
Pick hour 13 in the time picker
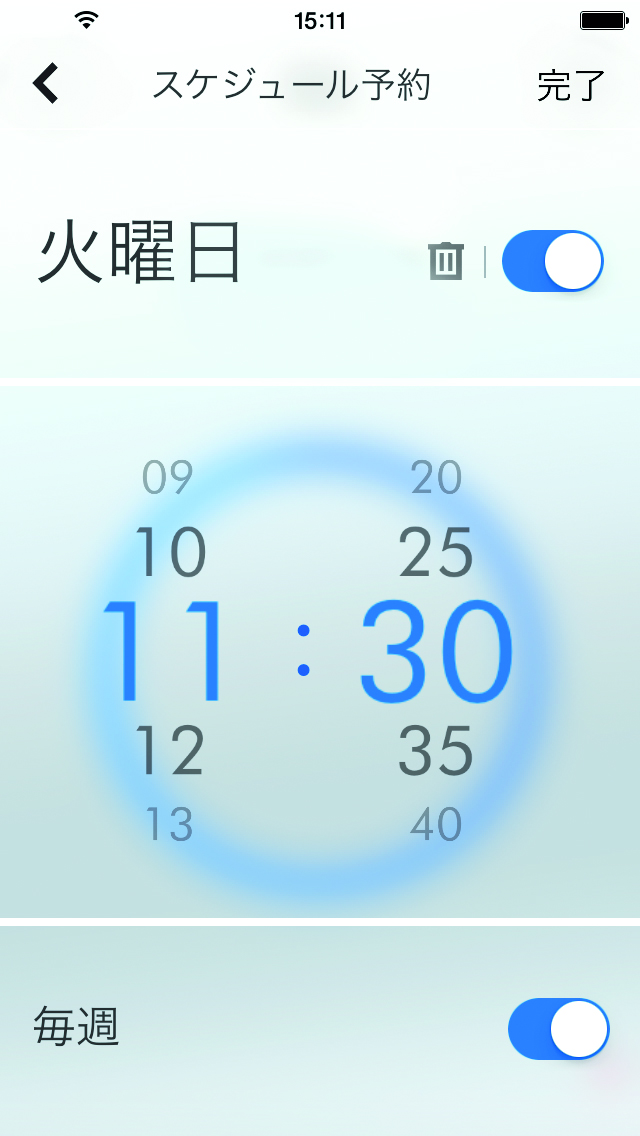[168, 824]
